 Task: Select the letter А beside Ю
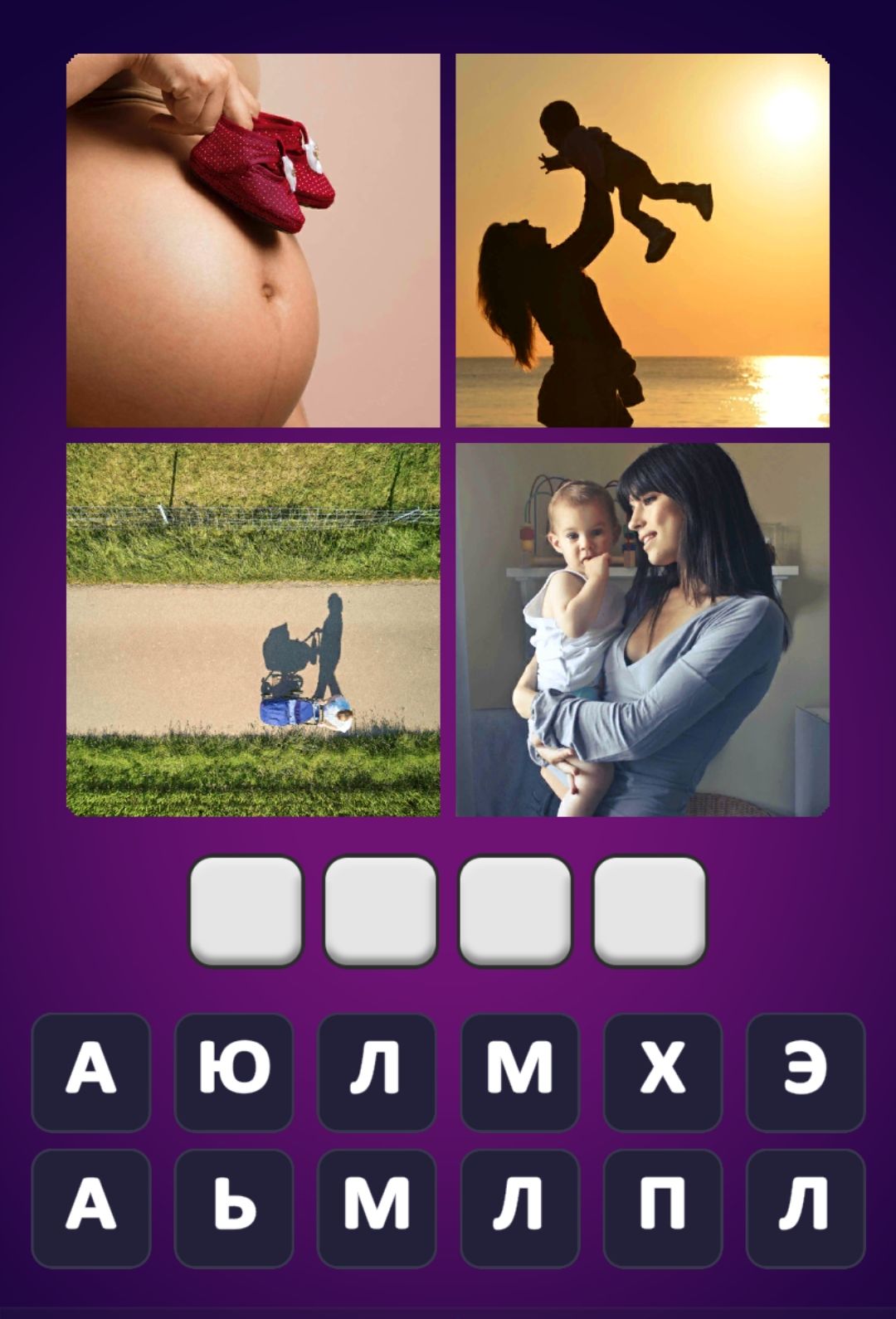[91, 1071]
